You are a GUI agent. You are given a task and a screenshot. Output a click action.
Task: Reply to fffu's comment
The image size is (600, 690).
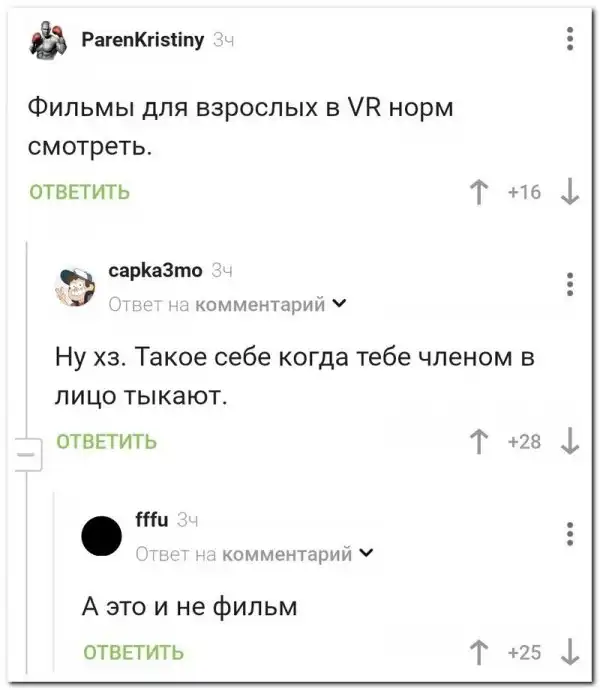point(132,652)
